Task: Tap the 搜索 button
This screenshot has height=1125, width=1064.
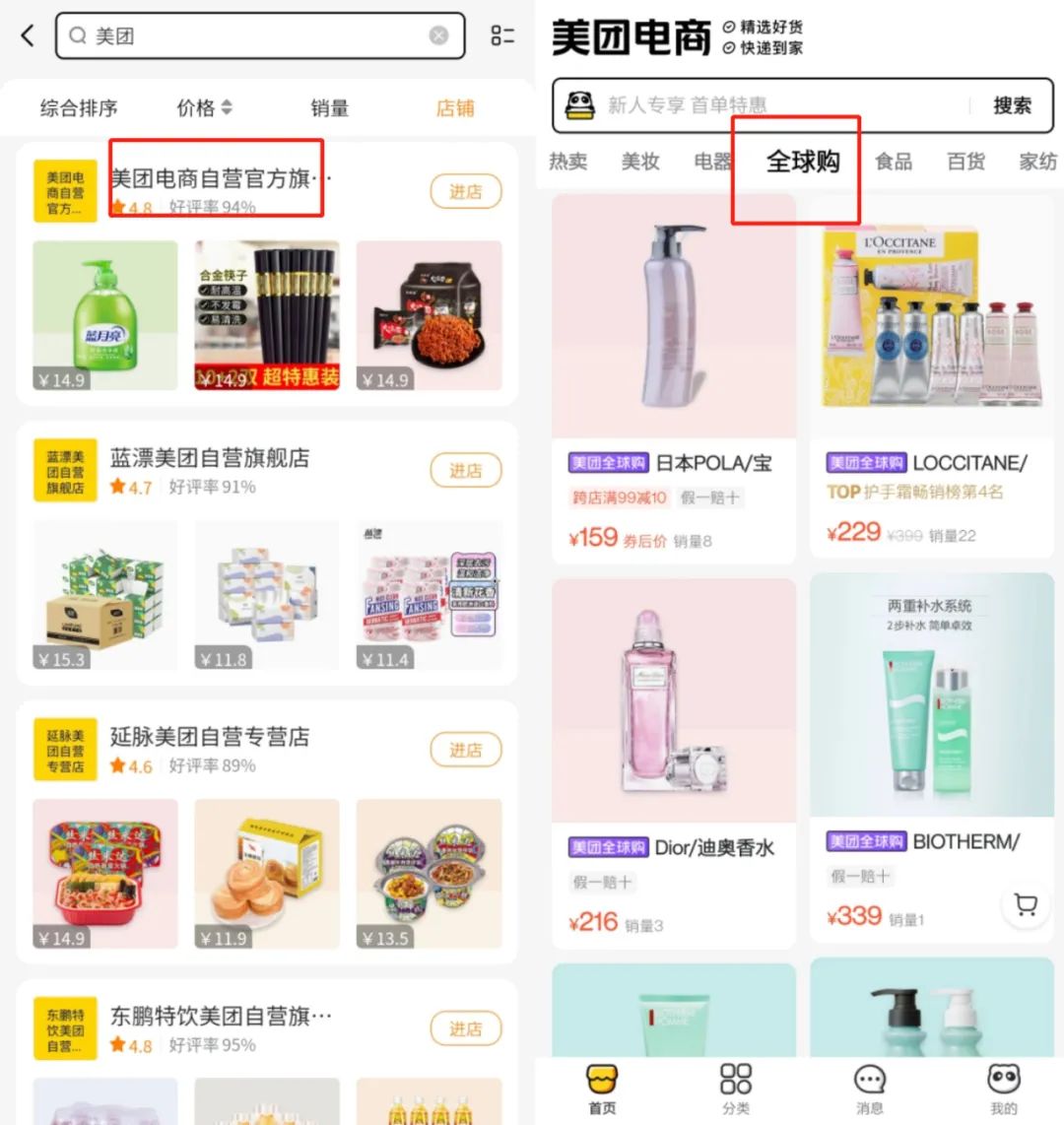Action: (x=1012, y=105)
